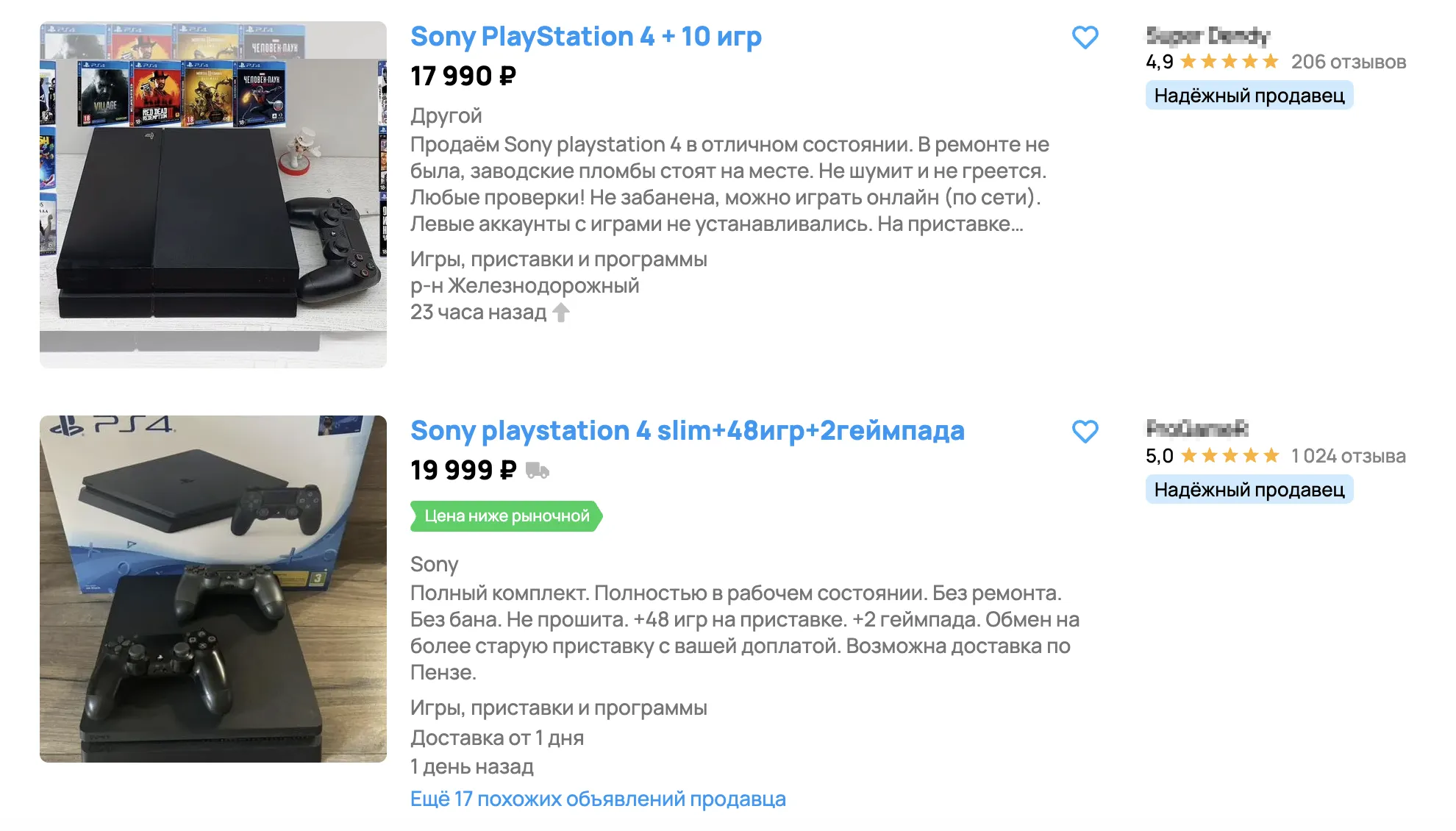Open the Sony PlayStation 4 + 10 игр listing title
Screen dimensions: 1456x831
pos(585,37)
